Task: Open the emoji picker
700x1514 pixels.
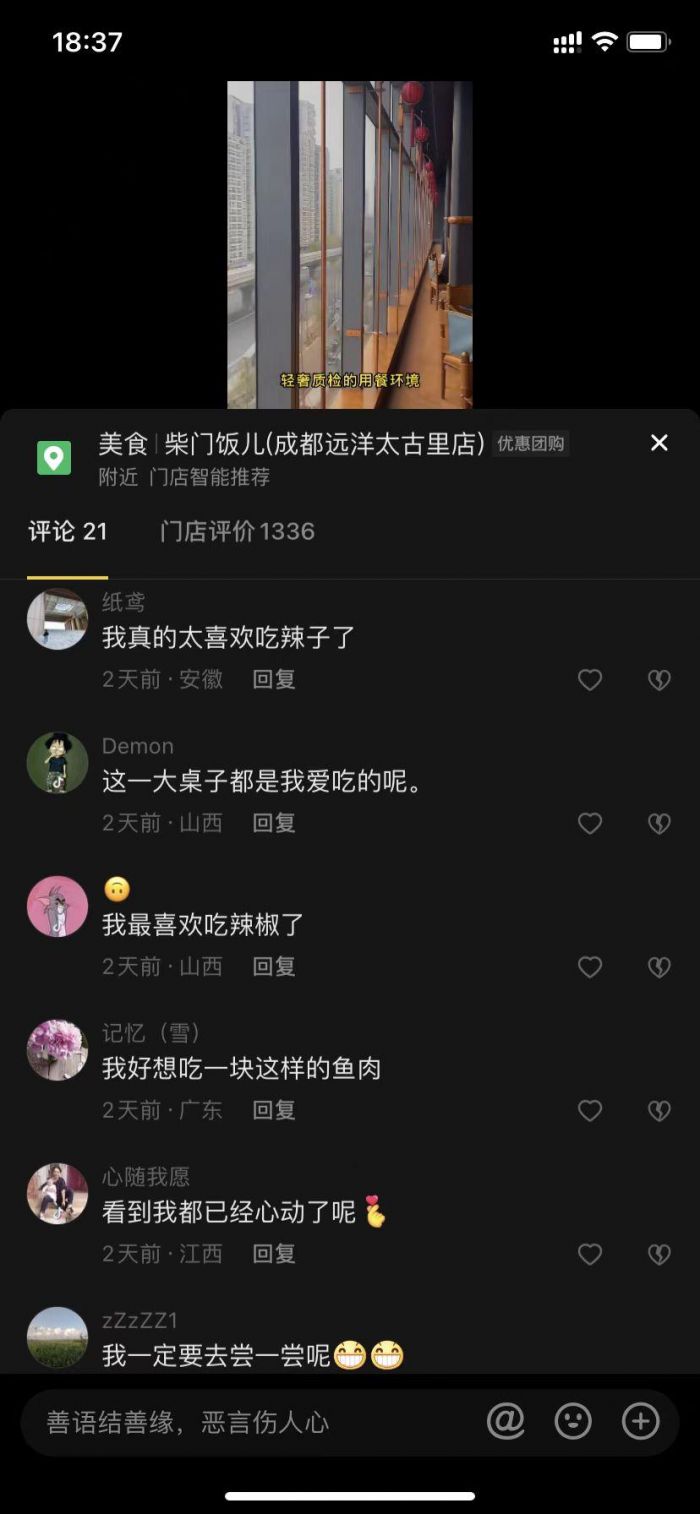Action: coord(573,1421)
